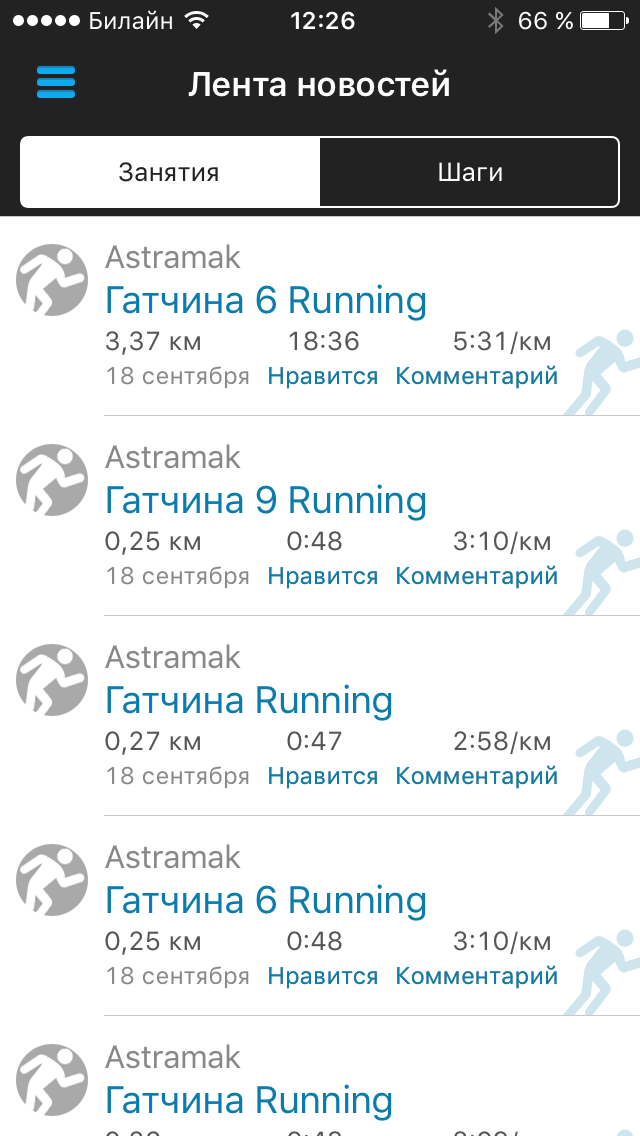Like the 0,27 км Гатчина Running
Image resolution: width=640 pixels, height=1136 pixels.
323,776
